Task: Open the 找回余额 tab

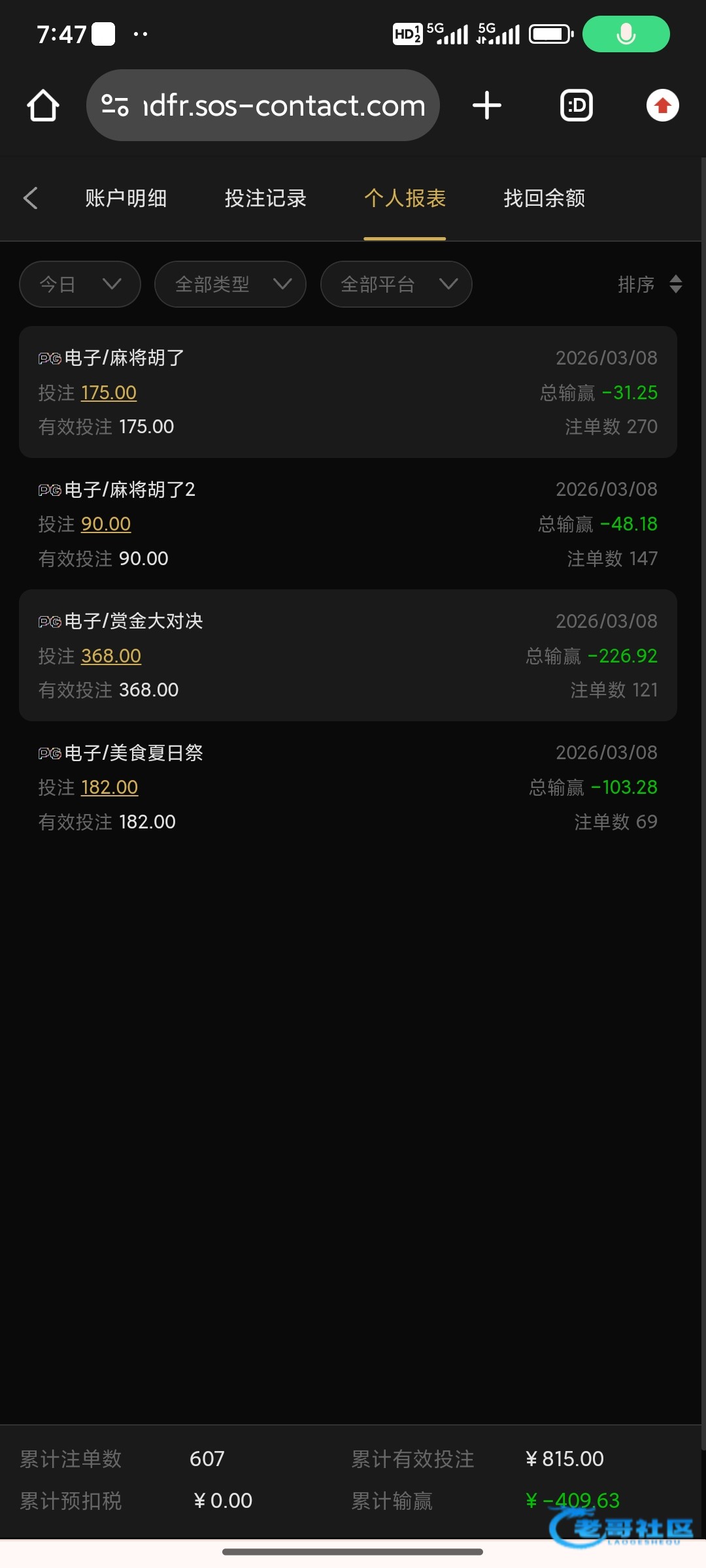Action: (x=544, y=198)
